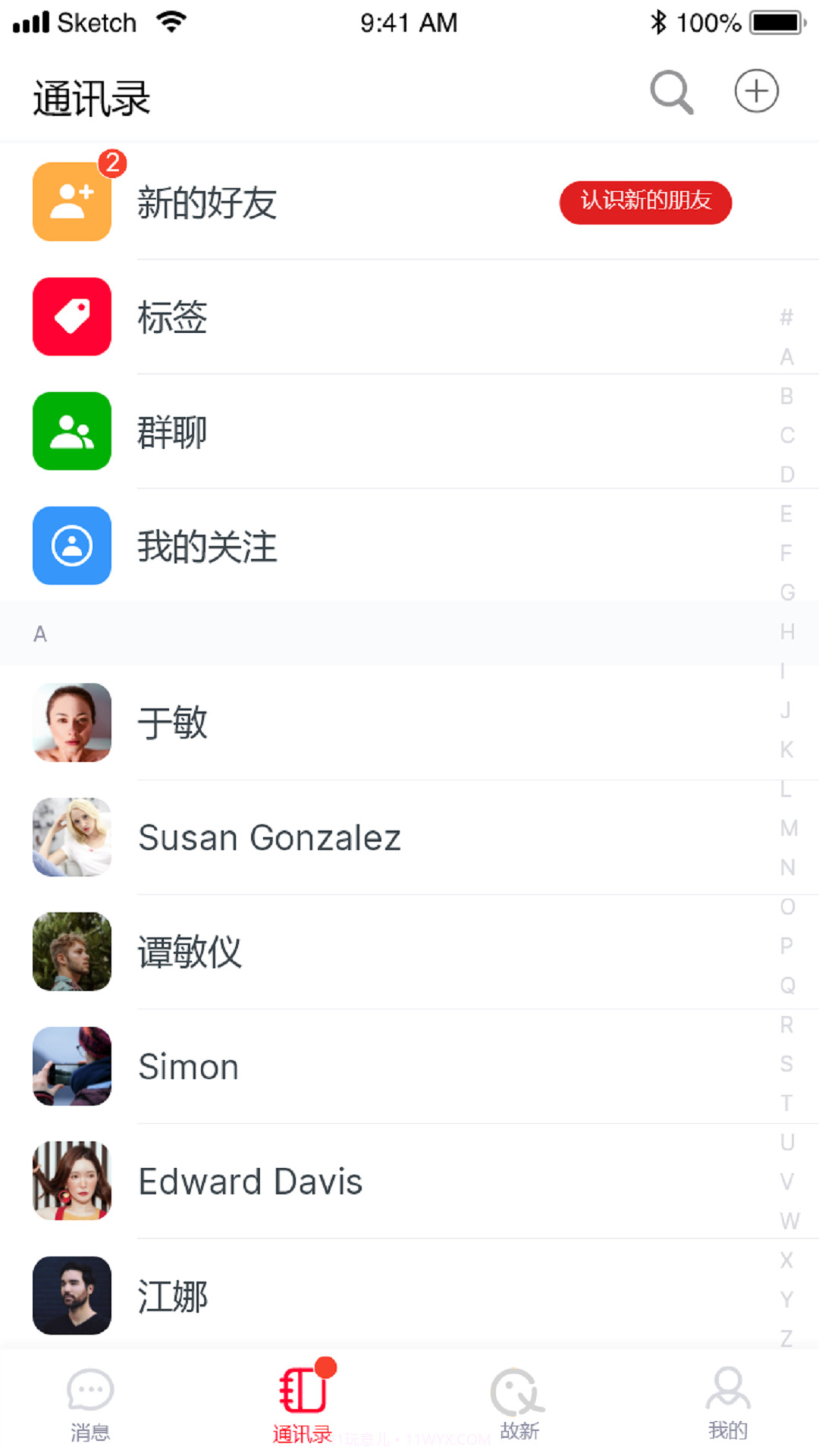The image size is (819, 1456).
Task: Tap the red notification badge on 新的好友
Action: (x=112, y=162)
